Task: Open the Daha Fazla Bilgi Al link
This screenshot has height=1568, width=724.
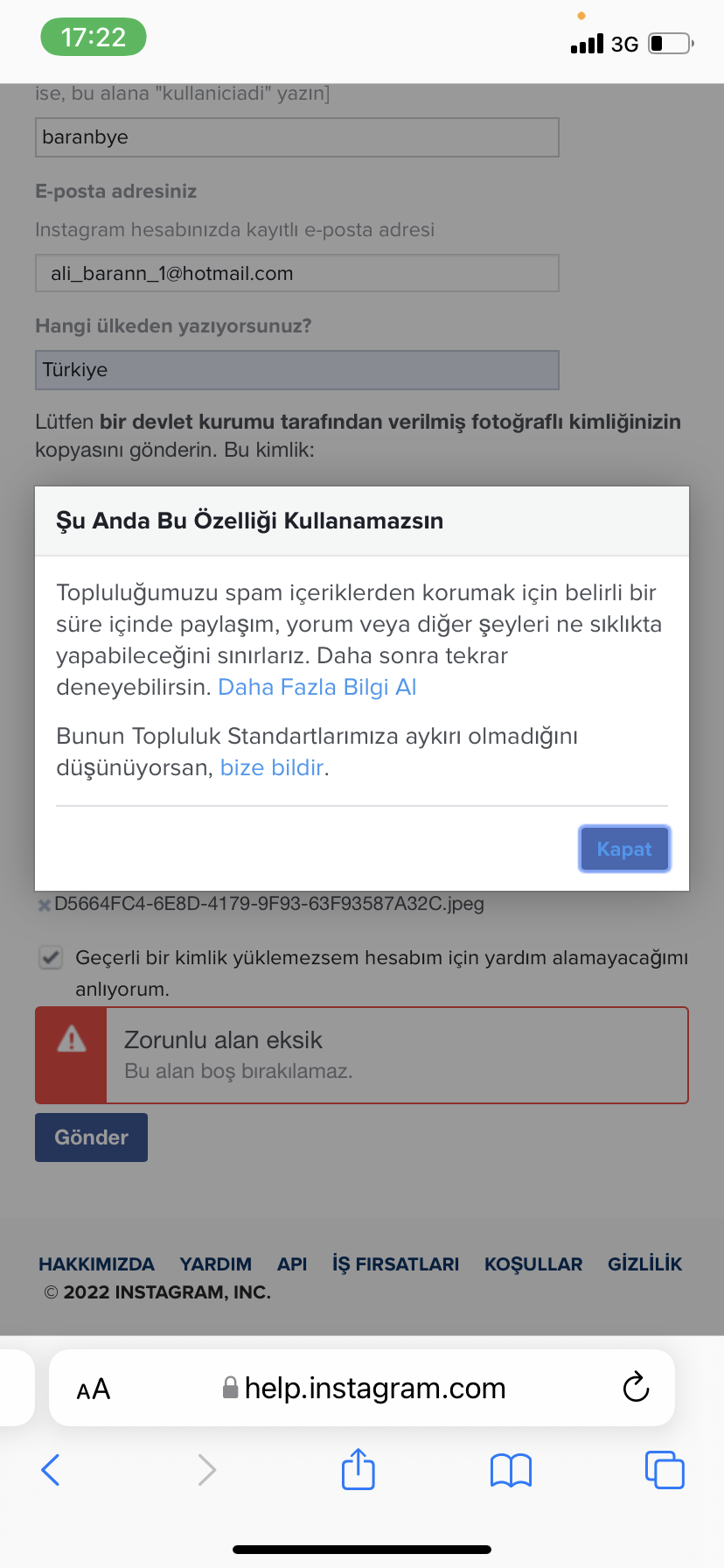Action: coord(317,687)
